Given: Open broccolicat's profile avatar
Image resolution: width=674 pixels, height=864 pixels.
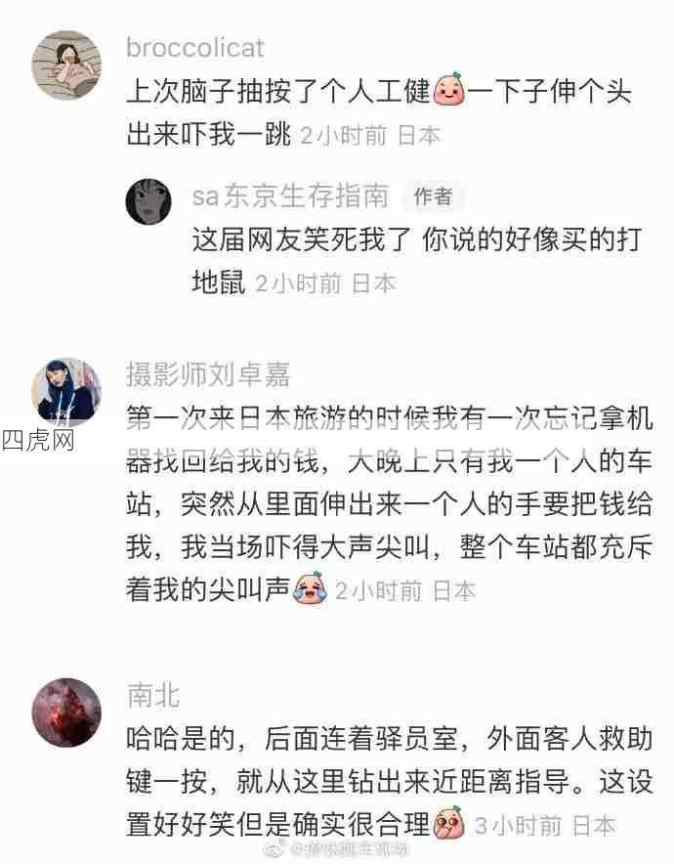Looking at the screenshot, I should click(67, 64).
